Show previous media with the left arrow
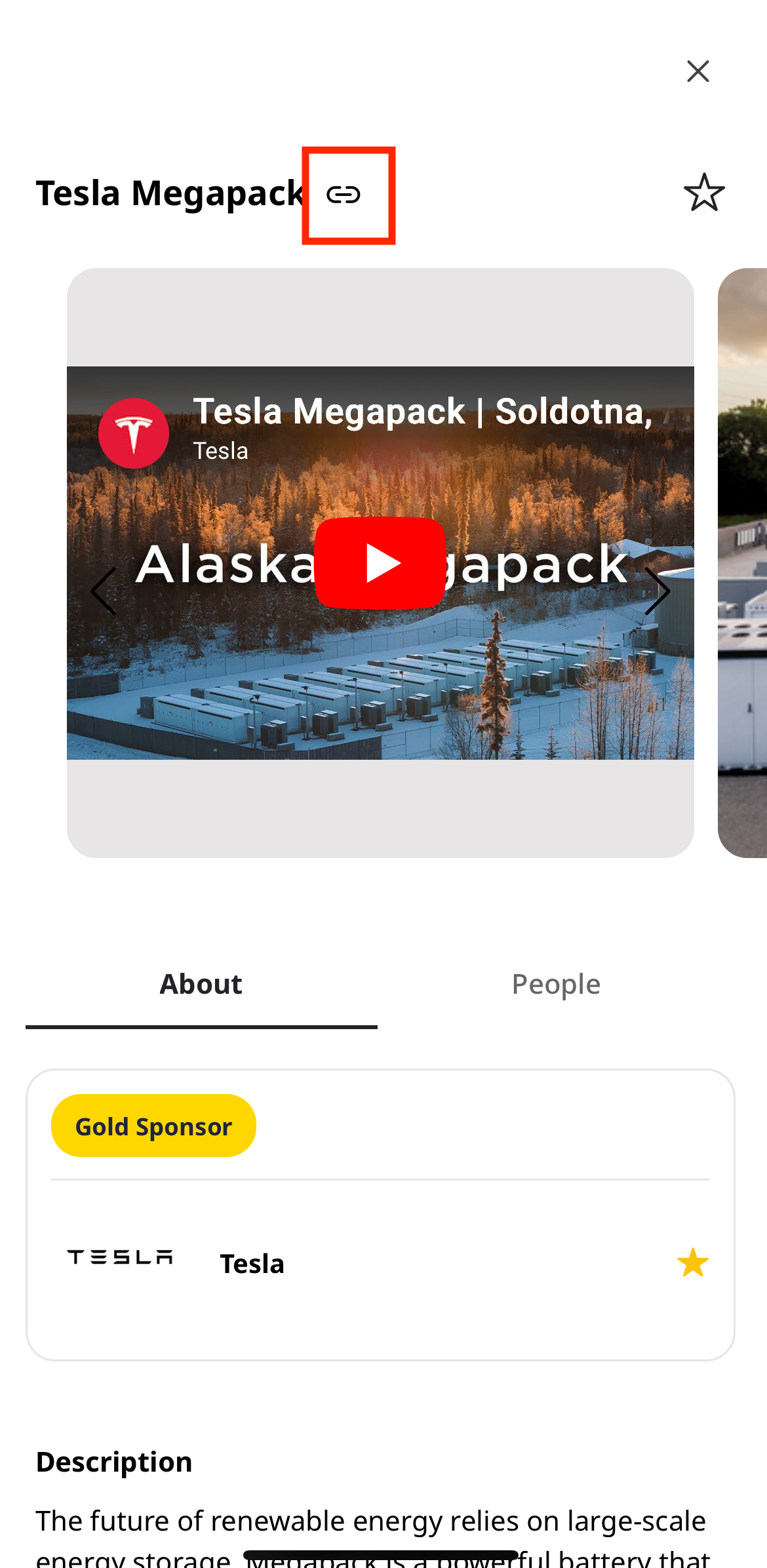Screen dimensions: 767x1568 [104, 591]
